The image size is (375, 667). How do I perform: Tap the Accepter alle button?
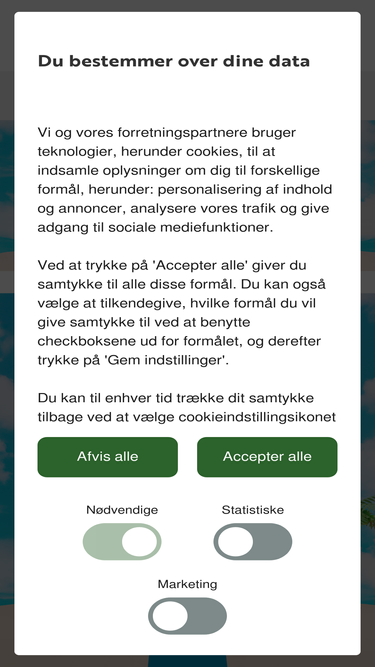[x=267, y=457]
